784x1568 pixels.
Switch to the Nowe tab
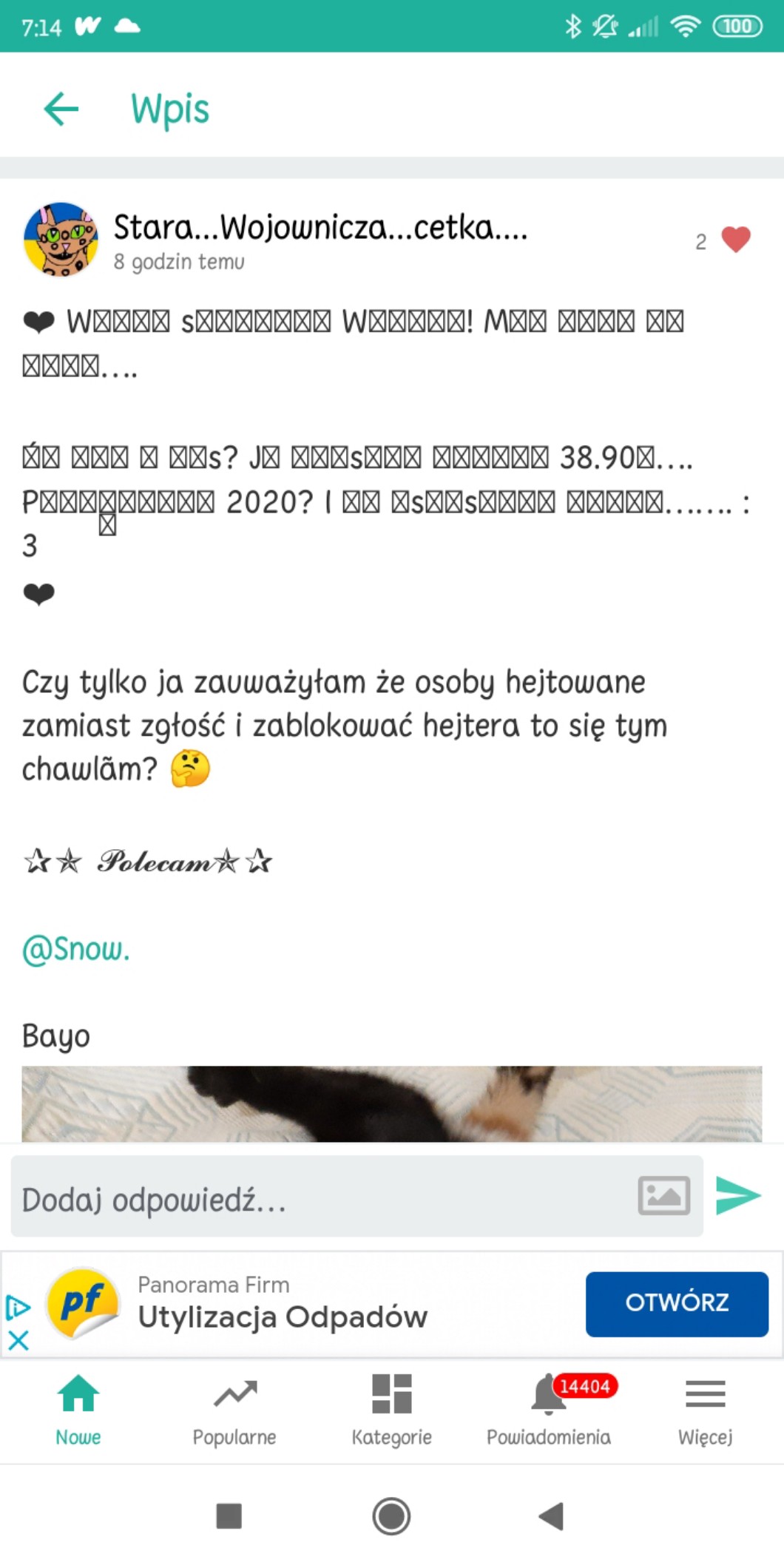(x=78, y=1410)
